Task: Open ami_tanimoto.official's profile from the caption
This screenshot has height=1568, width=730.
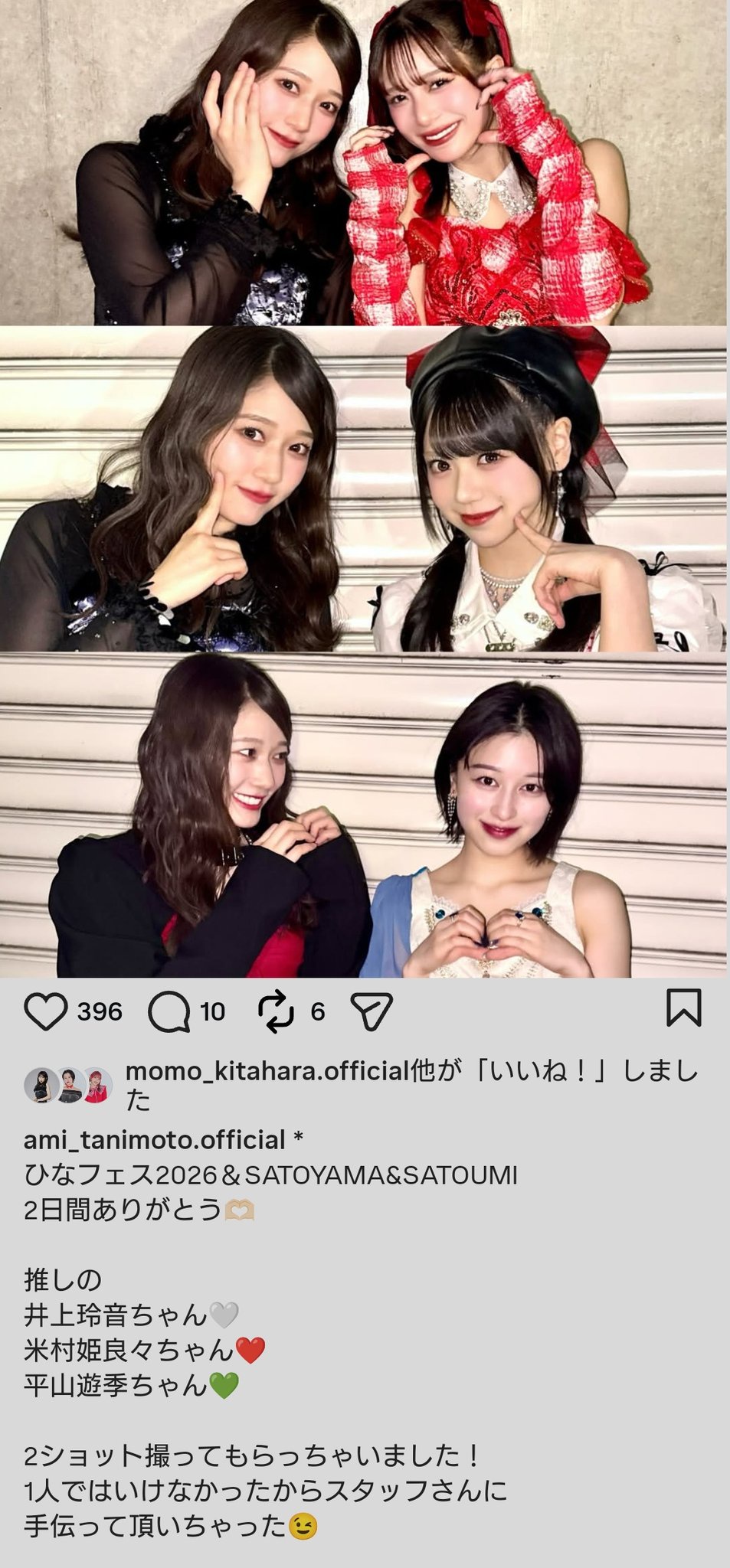Action: point(154,1140)
